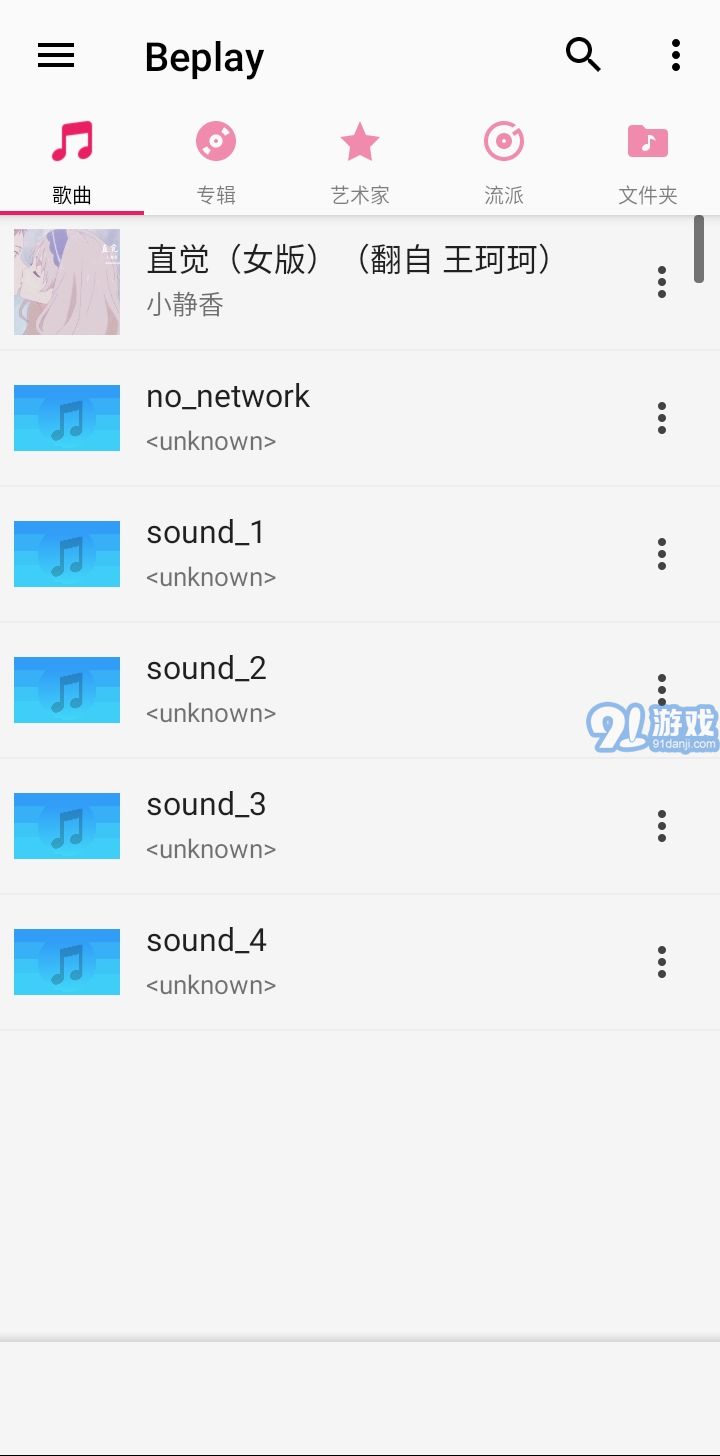The image size is (720, 1456).
Task: Play the song sound_4
Action: click(x=300, y=961)
